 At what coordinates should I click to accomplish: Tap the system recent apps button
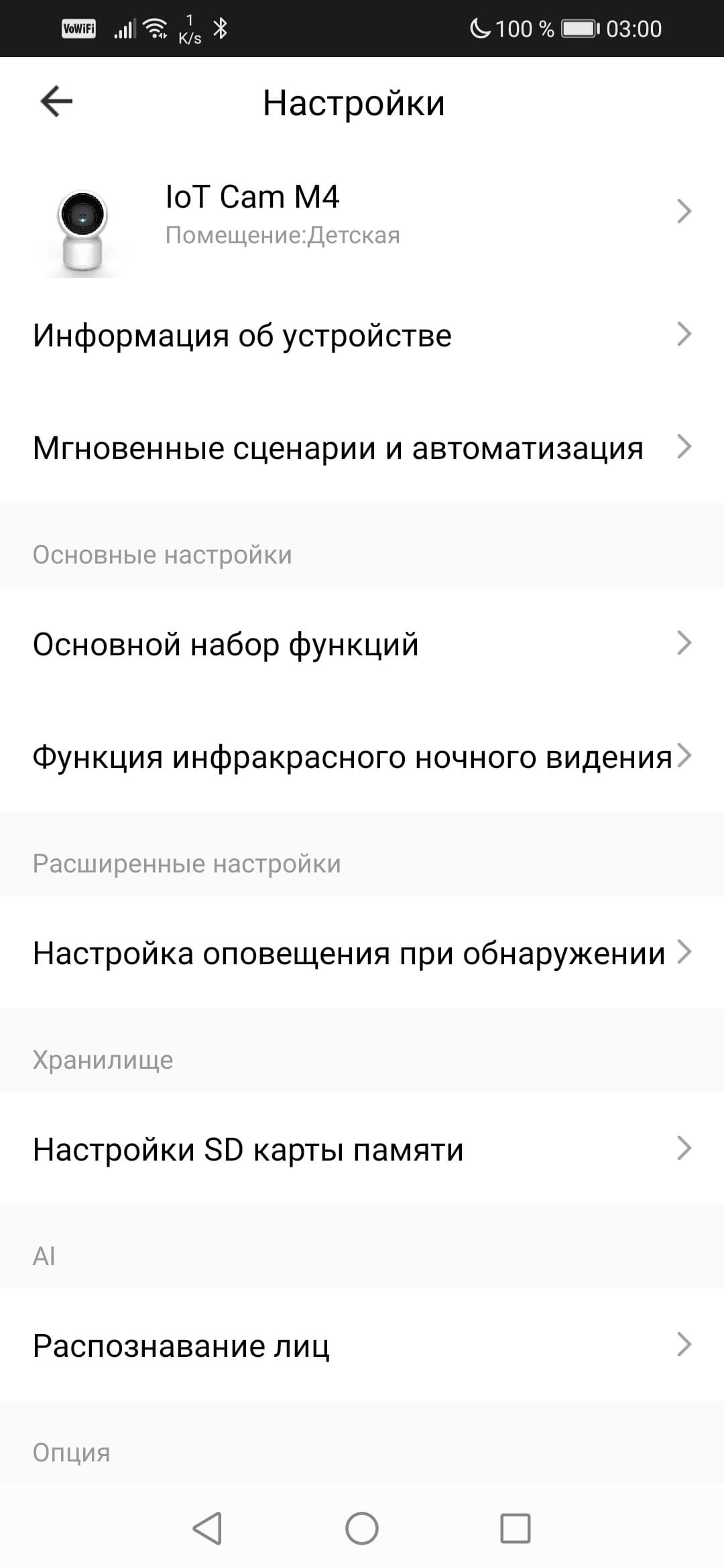pos(516,1528)
